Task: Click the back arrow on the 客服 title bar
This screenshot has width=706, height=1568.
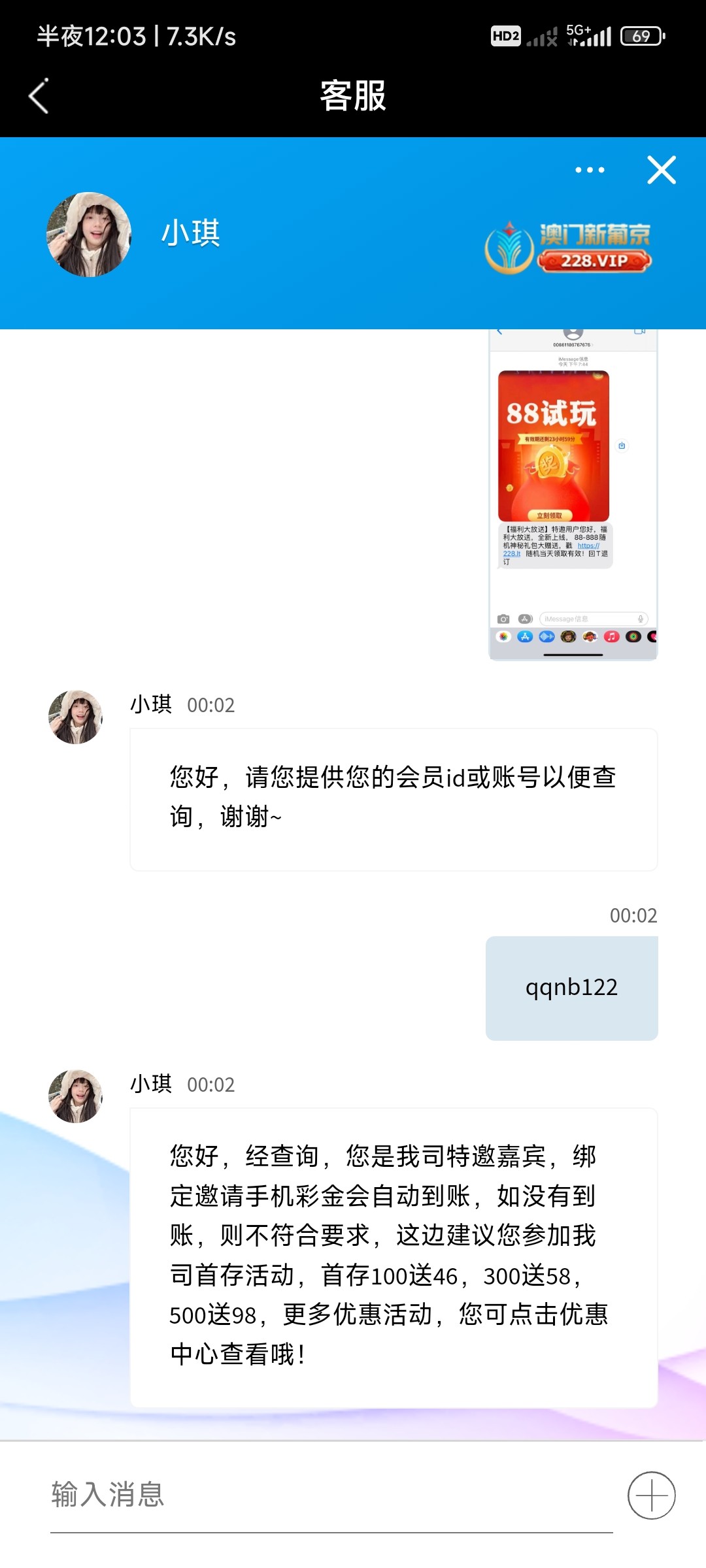Action: tap(39, 96)
